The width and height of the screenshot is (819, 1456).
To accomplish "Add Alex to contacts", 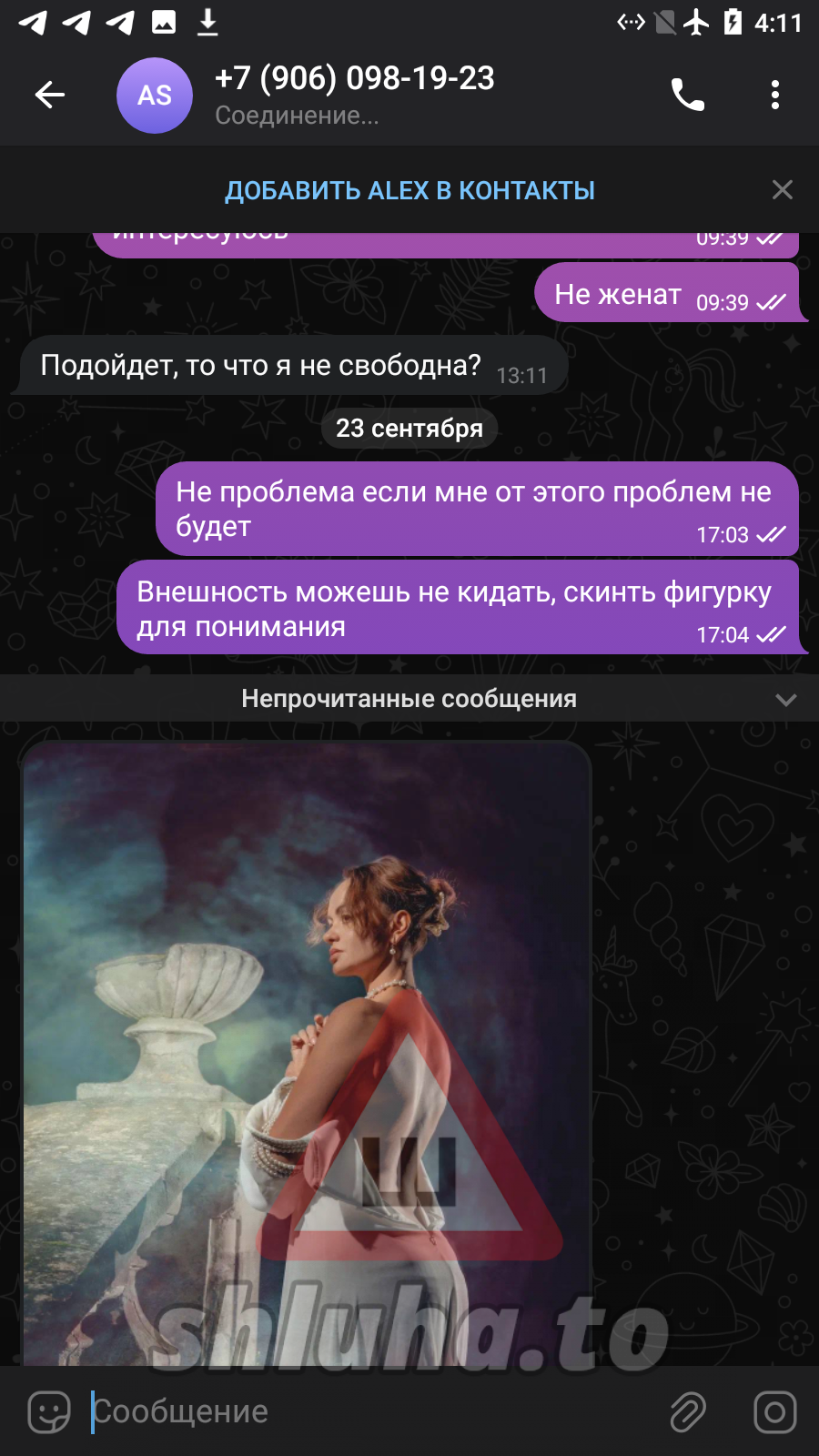I will tap(409, 190).
